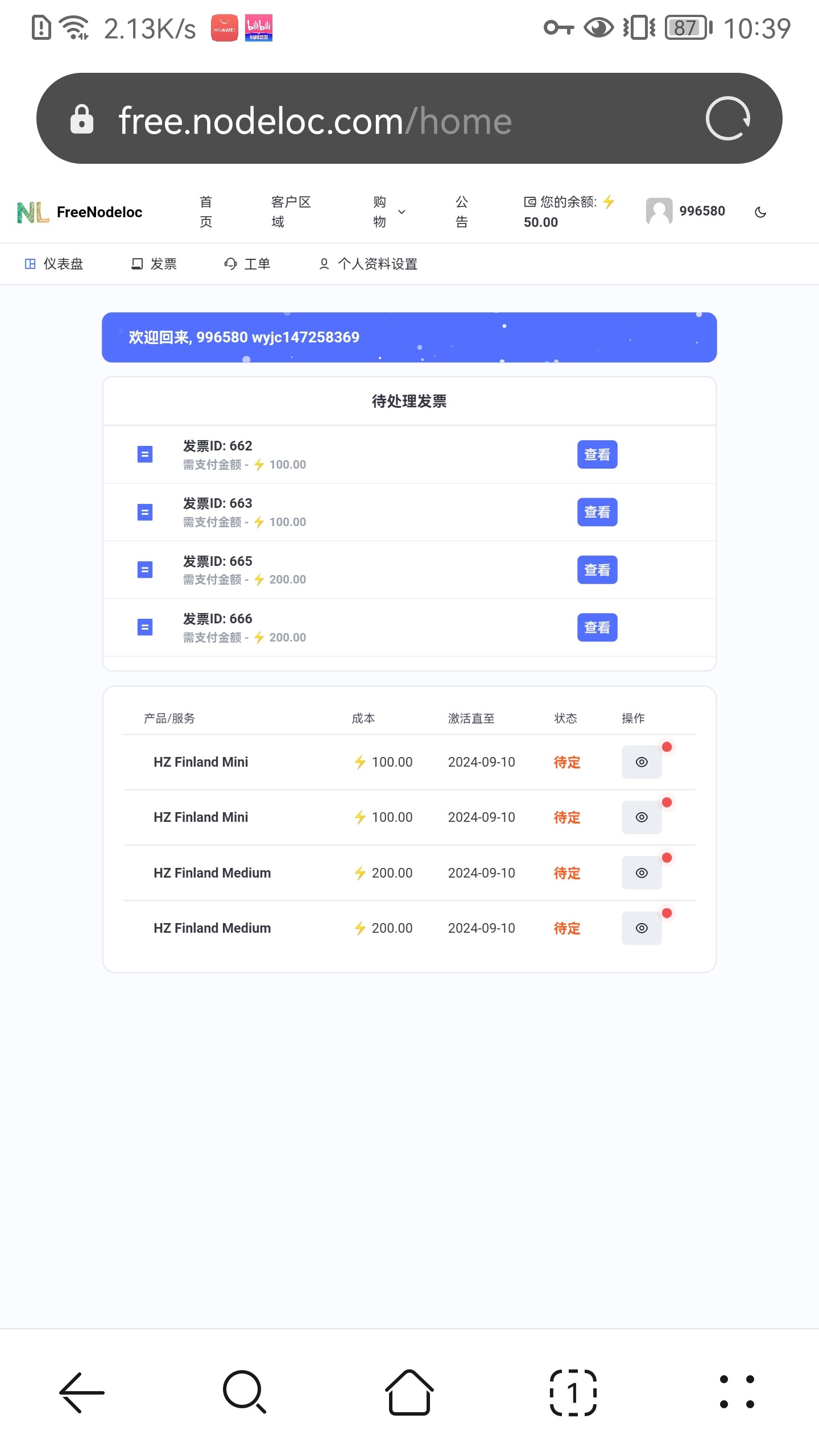Open the 996580 user account menu

685,212
